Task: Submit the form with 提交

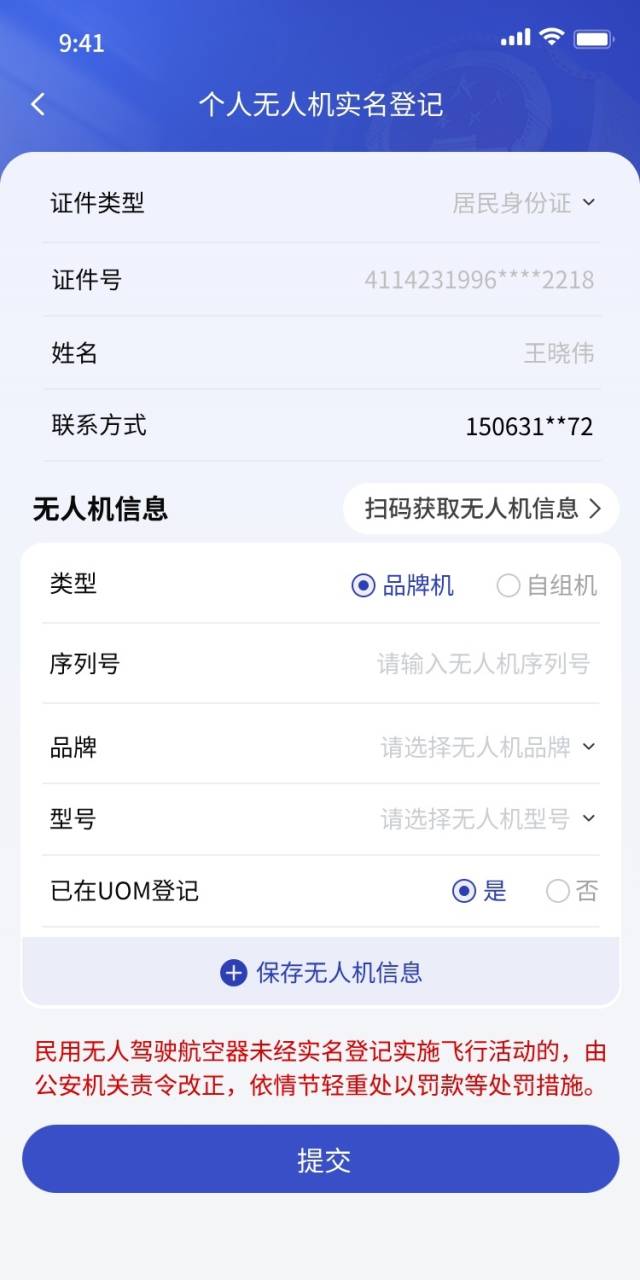Action: 321,1160
